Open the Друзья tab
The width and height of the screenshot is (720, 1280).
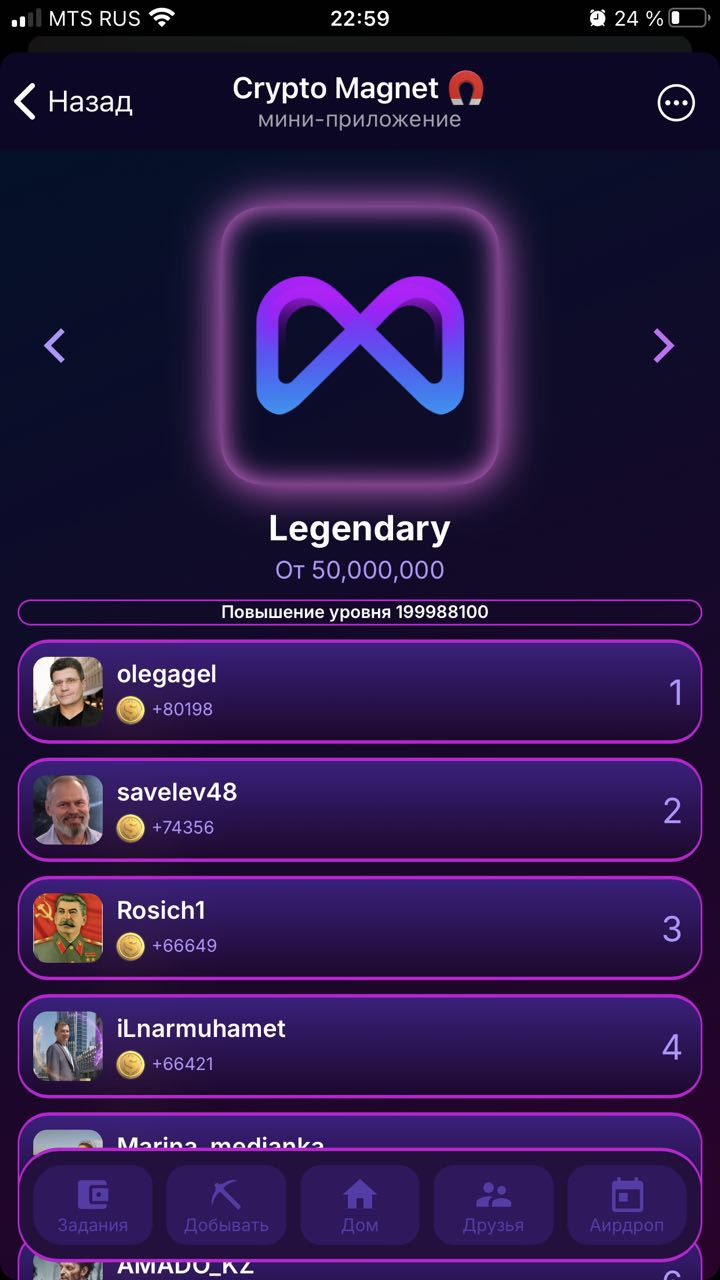[493, 1206]
